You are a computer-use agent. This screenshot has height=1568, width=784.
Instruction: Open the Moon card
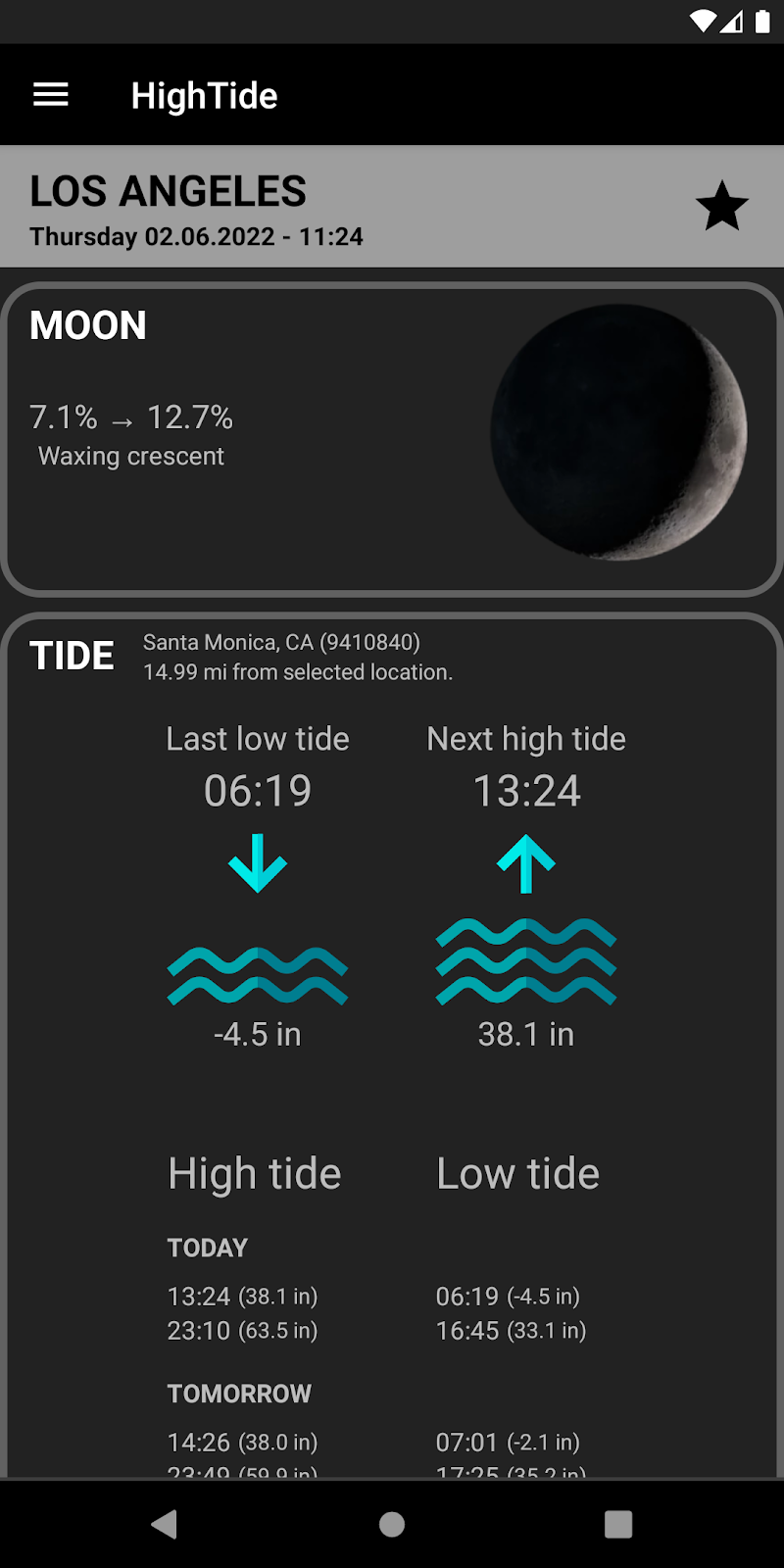(x=392, y=439)
